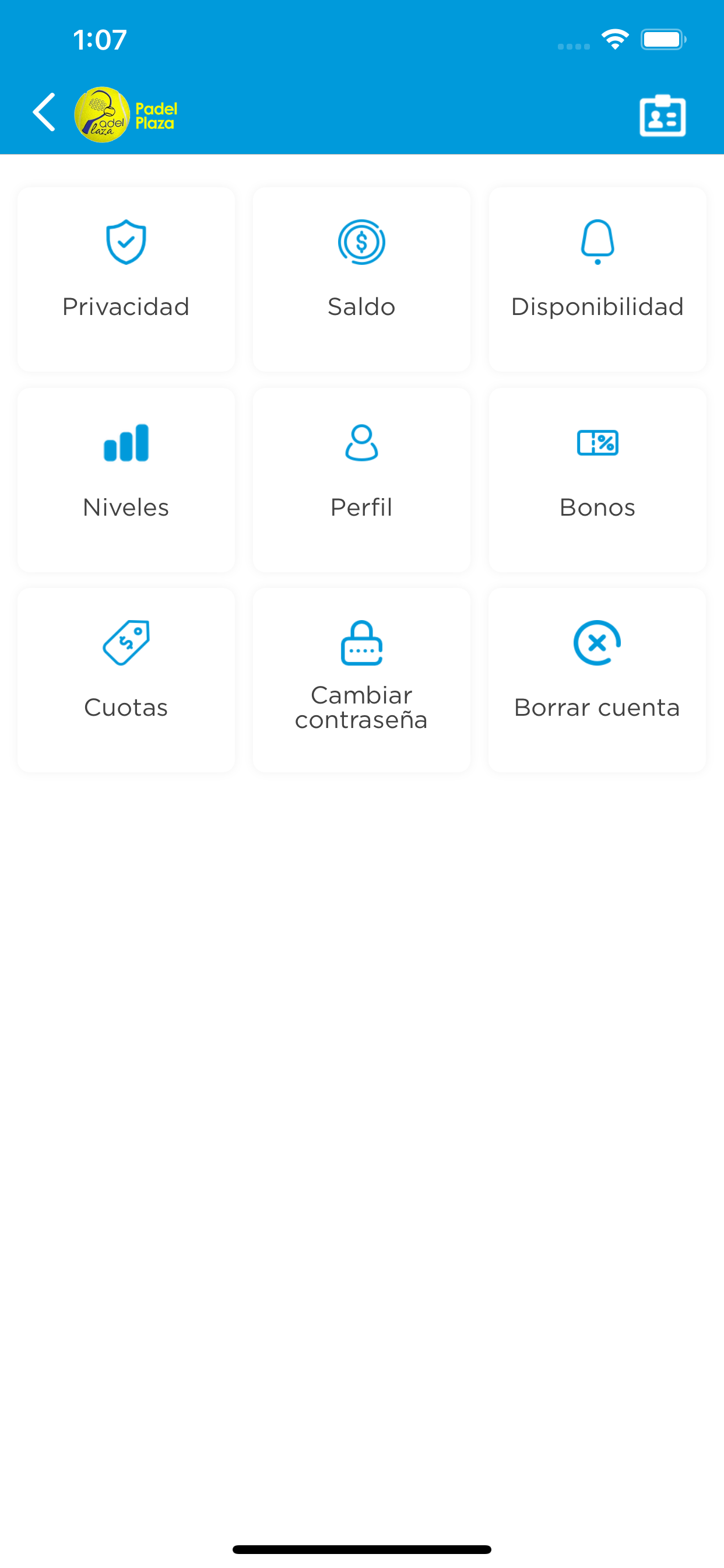Image resolution: width=724 pixels, height=1568 pixels.
Task: Open the Cuotas tile
Action: [126, 680]
